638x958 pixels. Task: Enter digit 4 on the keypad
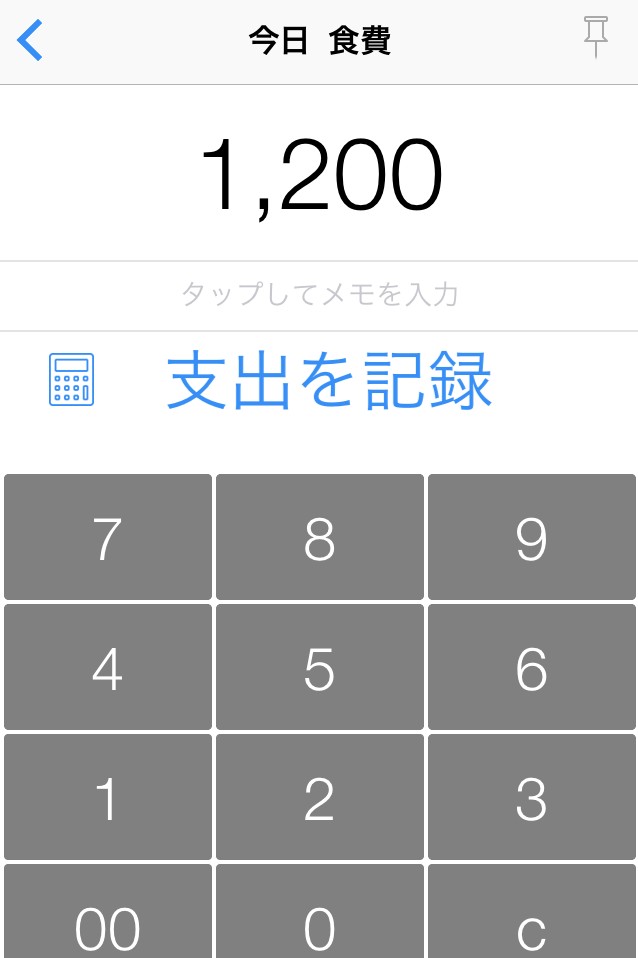108,667
